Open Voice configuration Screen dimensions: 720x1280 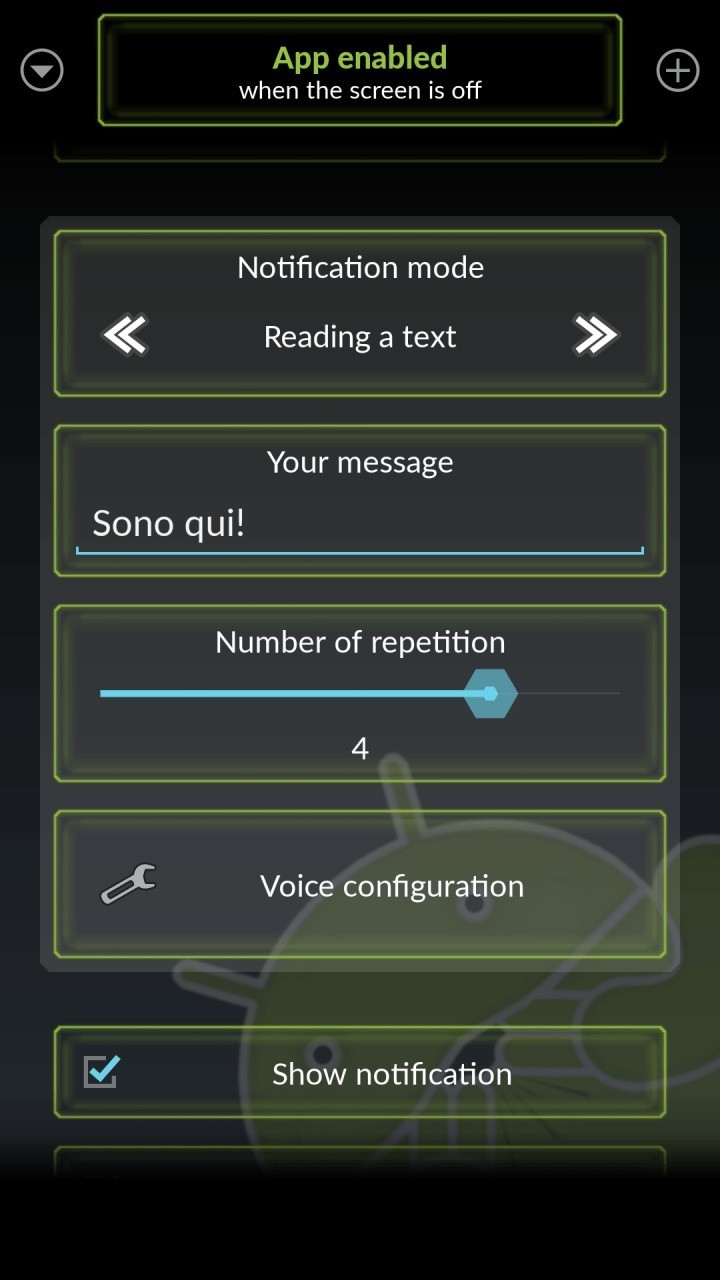coord(360,886)
